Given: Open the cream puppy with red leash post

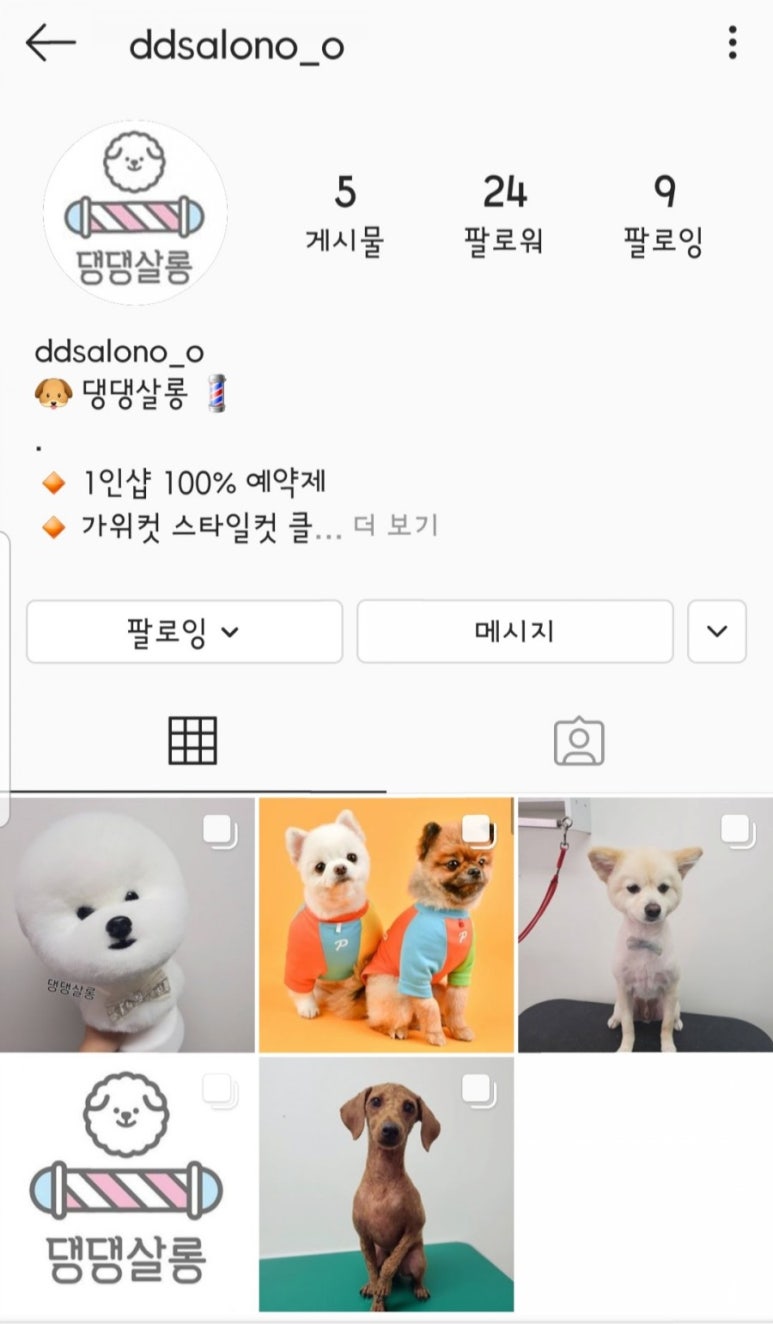Looking at the screenshot, I should (645, 925).
